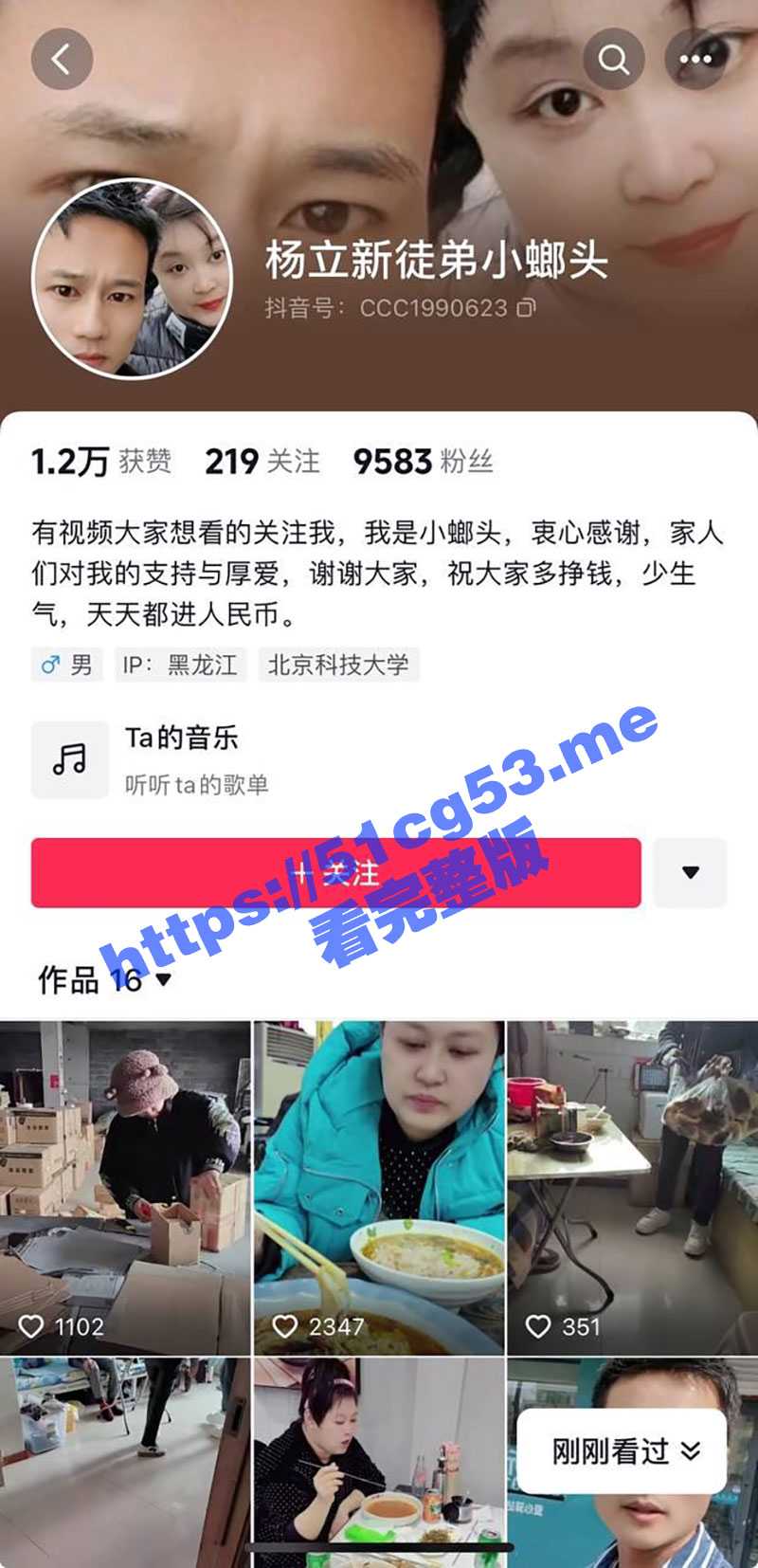View the 219 关注 following list
Viewport: 758px width, 1568px height.
[262, 462]
